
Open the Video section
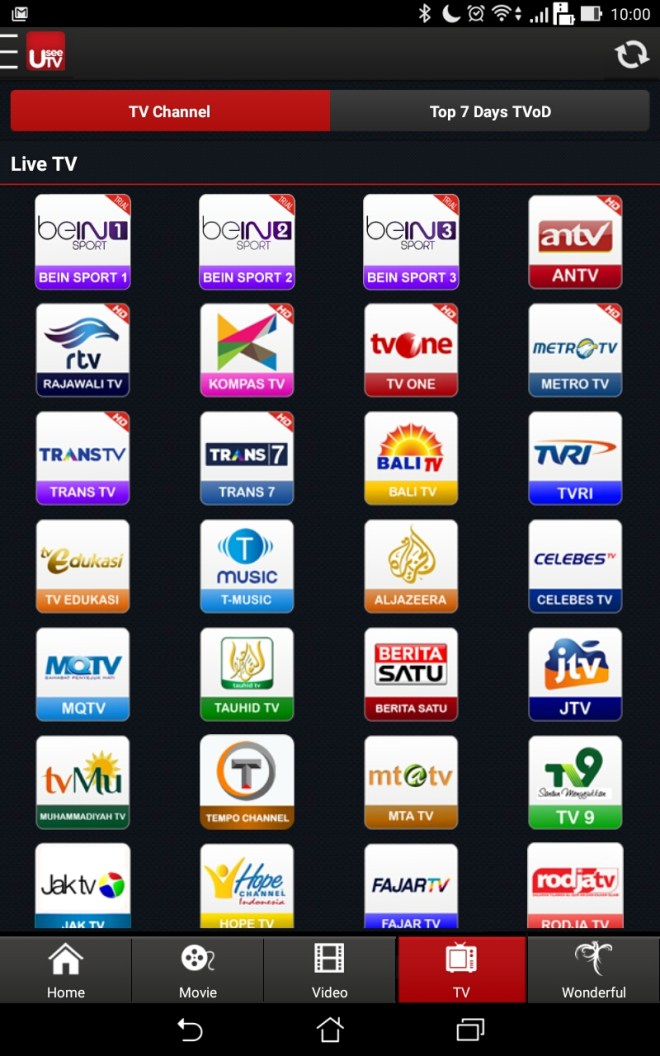tap(329, 970)
